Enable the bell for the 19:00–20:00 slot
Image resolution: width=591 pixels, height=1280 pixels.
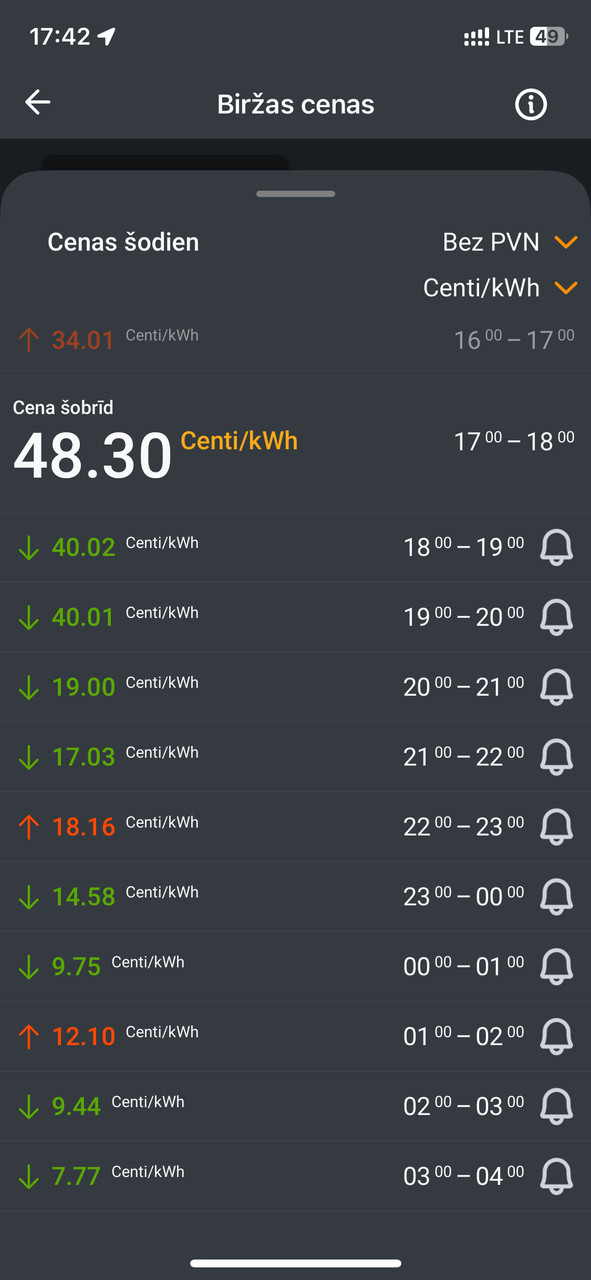click(x=556, y=617)
